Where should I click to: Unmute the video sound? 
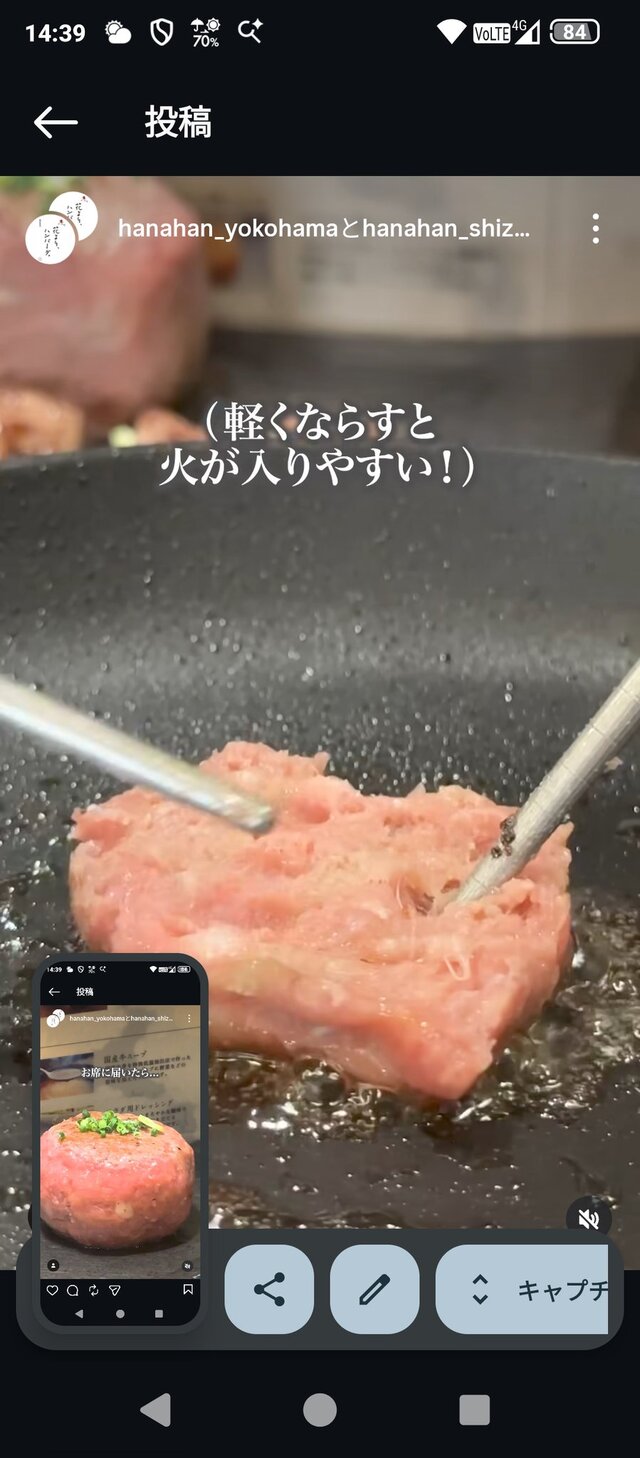[x=589, y=1218]
